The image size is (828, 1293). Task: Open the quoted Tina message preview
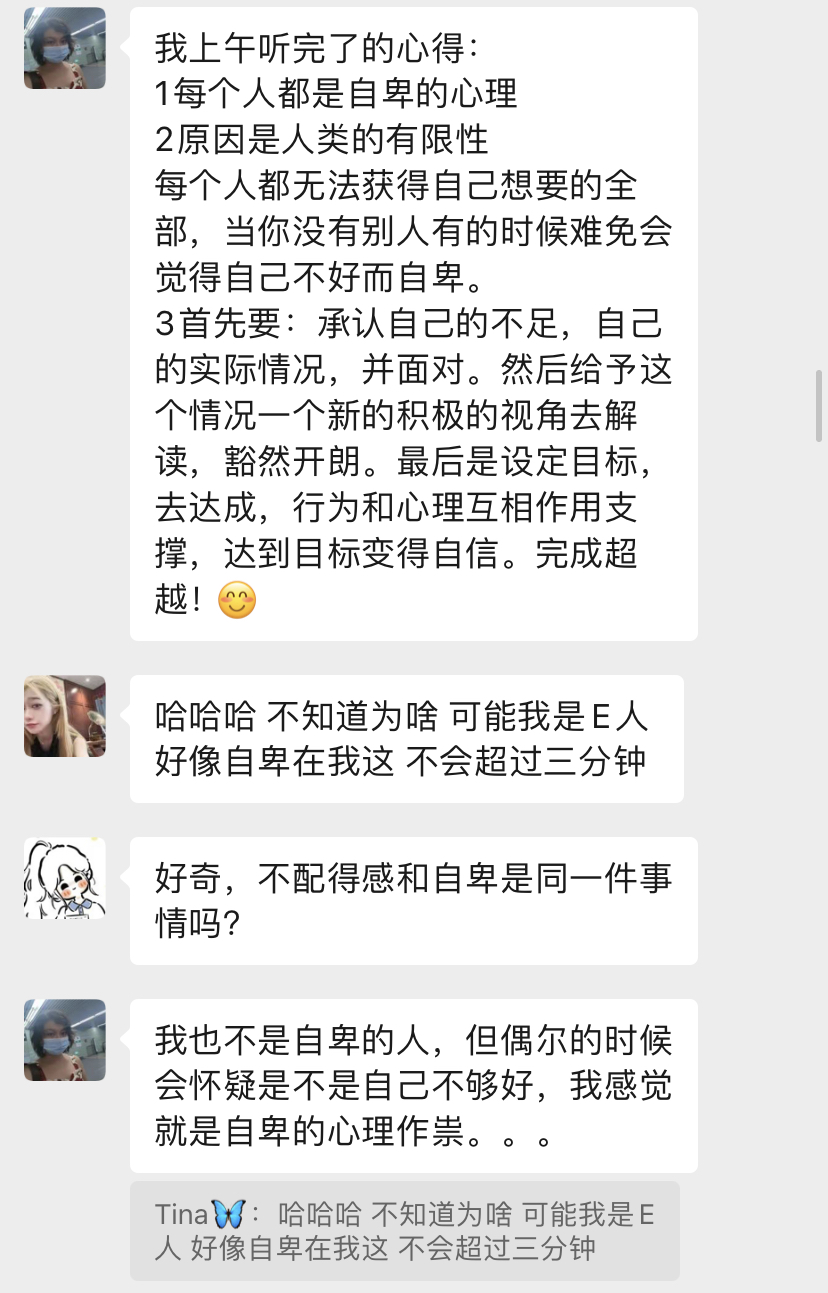pos(404,1231)
